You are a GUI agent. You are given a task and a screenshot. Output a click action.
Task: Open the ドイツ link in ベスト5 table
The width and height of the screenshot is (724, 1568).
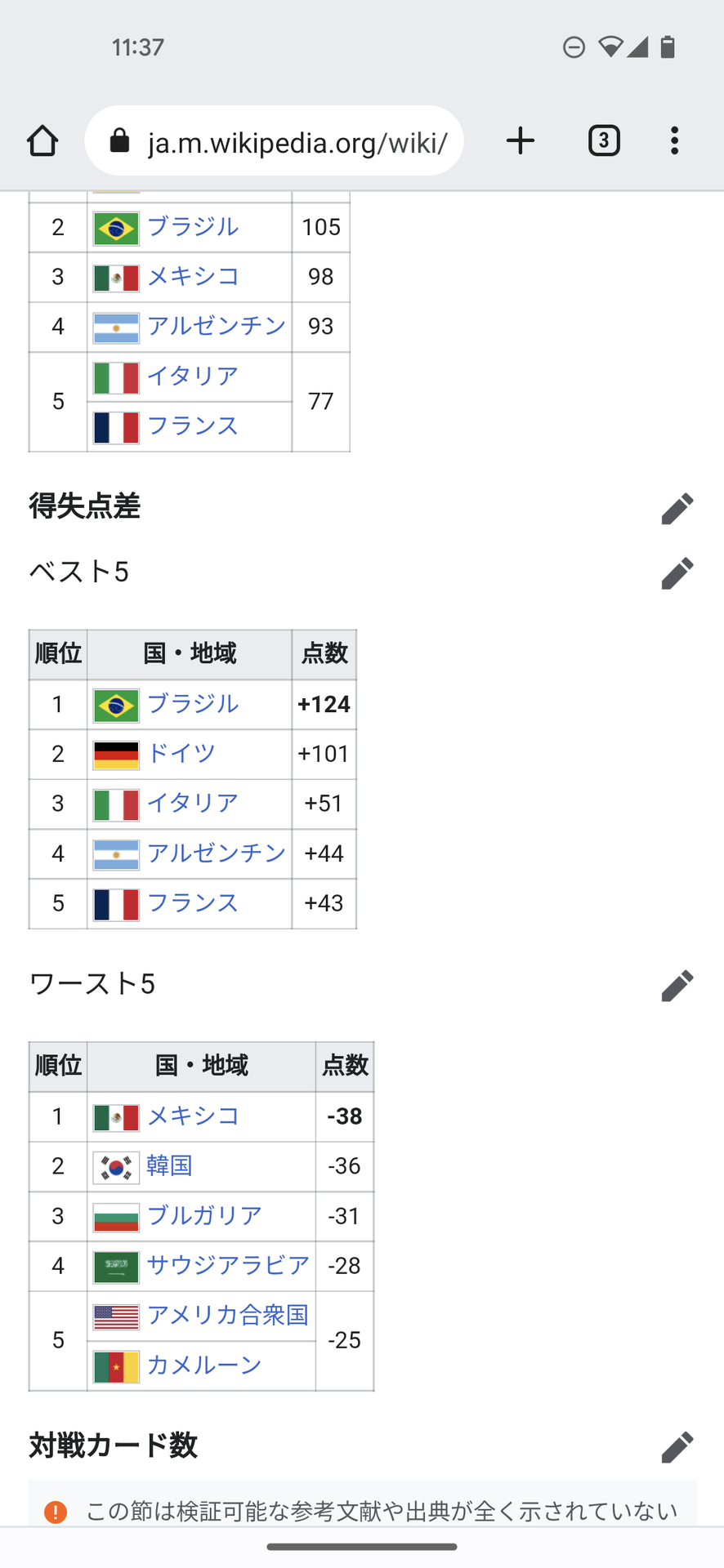pyautogui.click(x=181, y=753)
